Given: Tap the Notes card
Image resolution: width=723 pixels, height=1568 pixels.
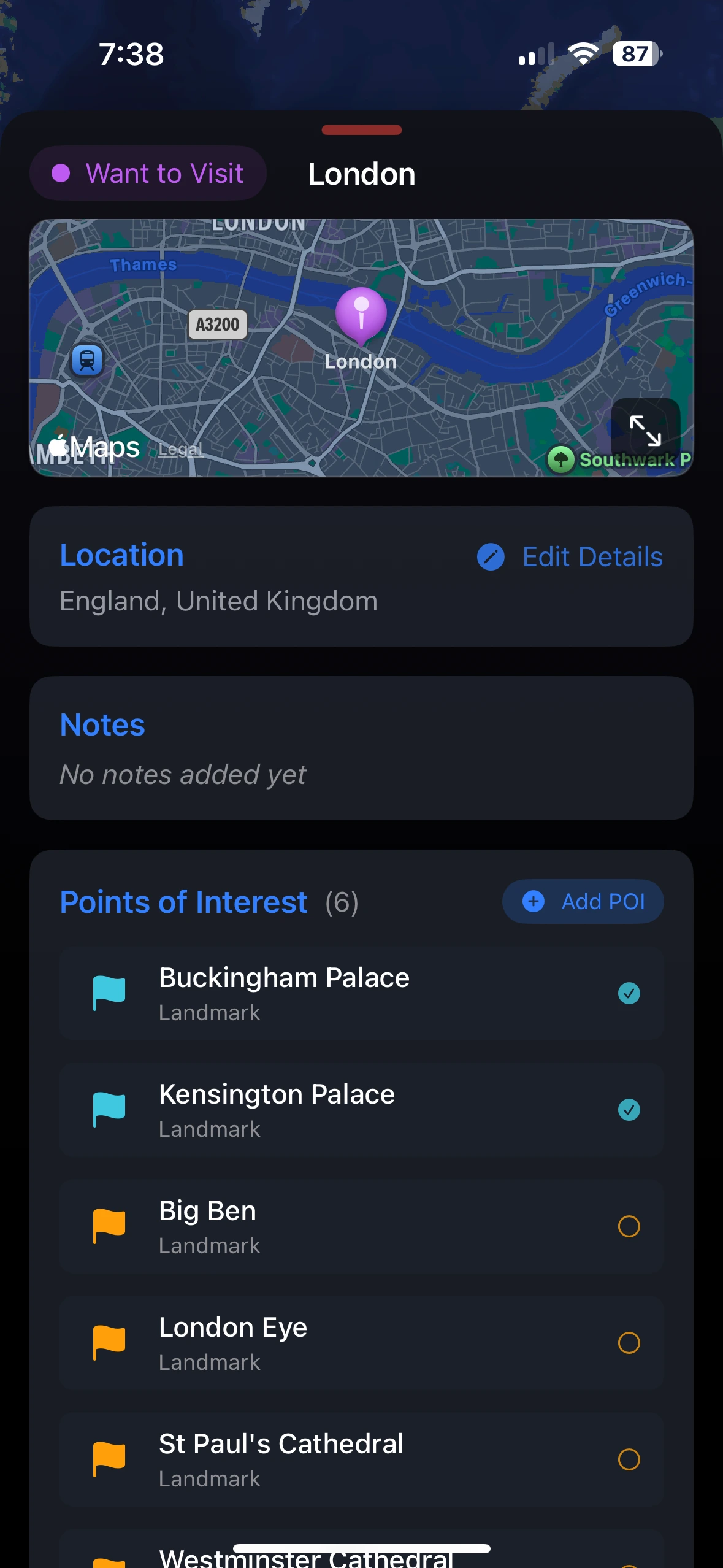Looking at the screenshot, I should click(x=361, y=748).
